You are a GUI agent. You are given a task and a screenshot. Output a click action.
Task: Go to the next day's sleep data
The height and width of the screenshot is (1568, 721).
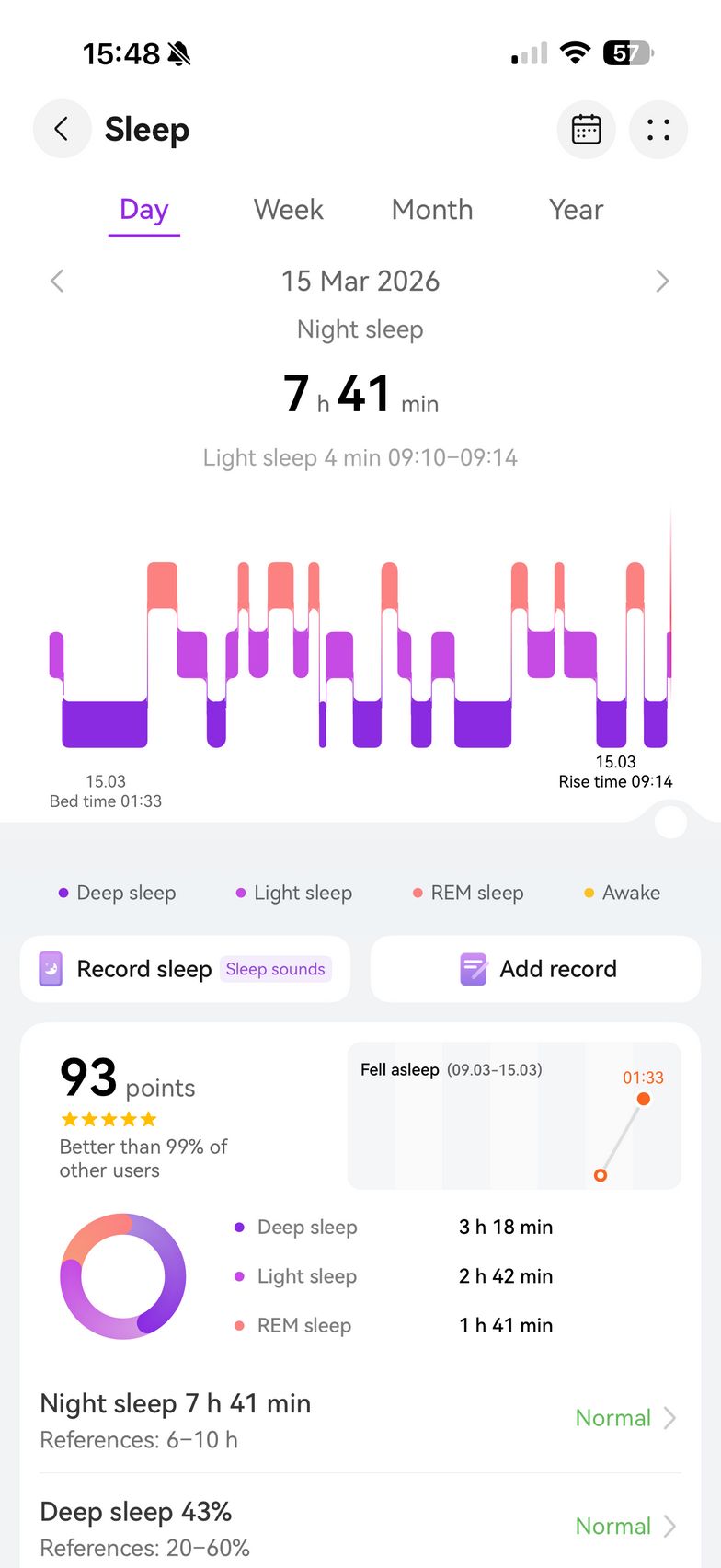(x=662, y=281)
